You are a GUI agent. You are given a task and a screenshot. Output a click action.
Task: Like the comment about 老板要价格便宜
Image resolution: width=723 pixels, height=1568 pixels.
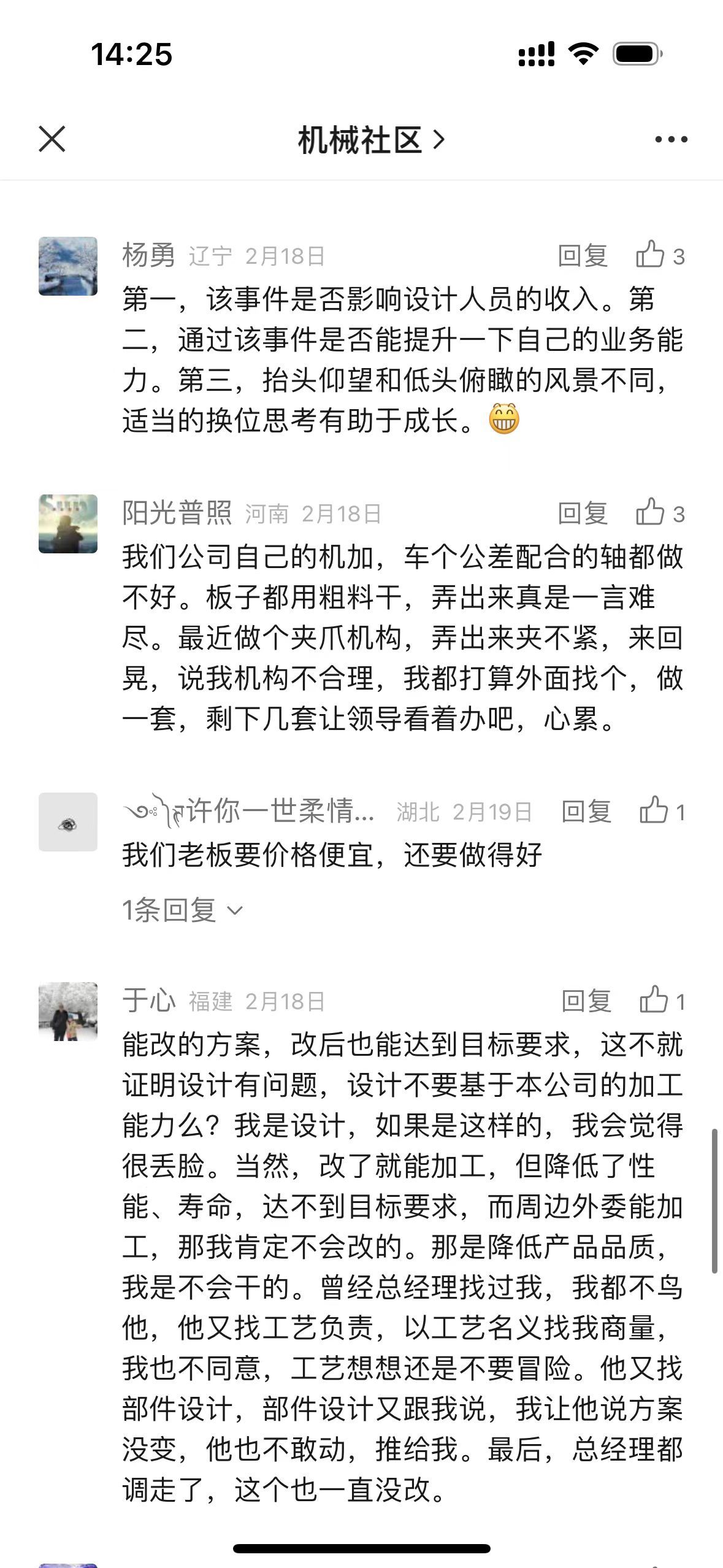[x=662, y=811]
